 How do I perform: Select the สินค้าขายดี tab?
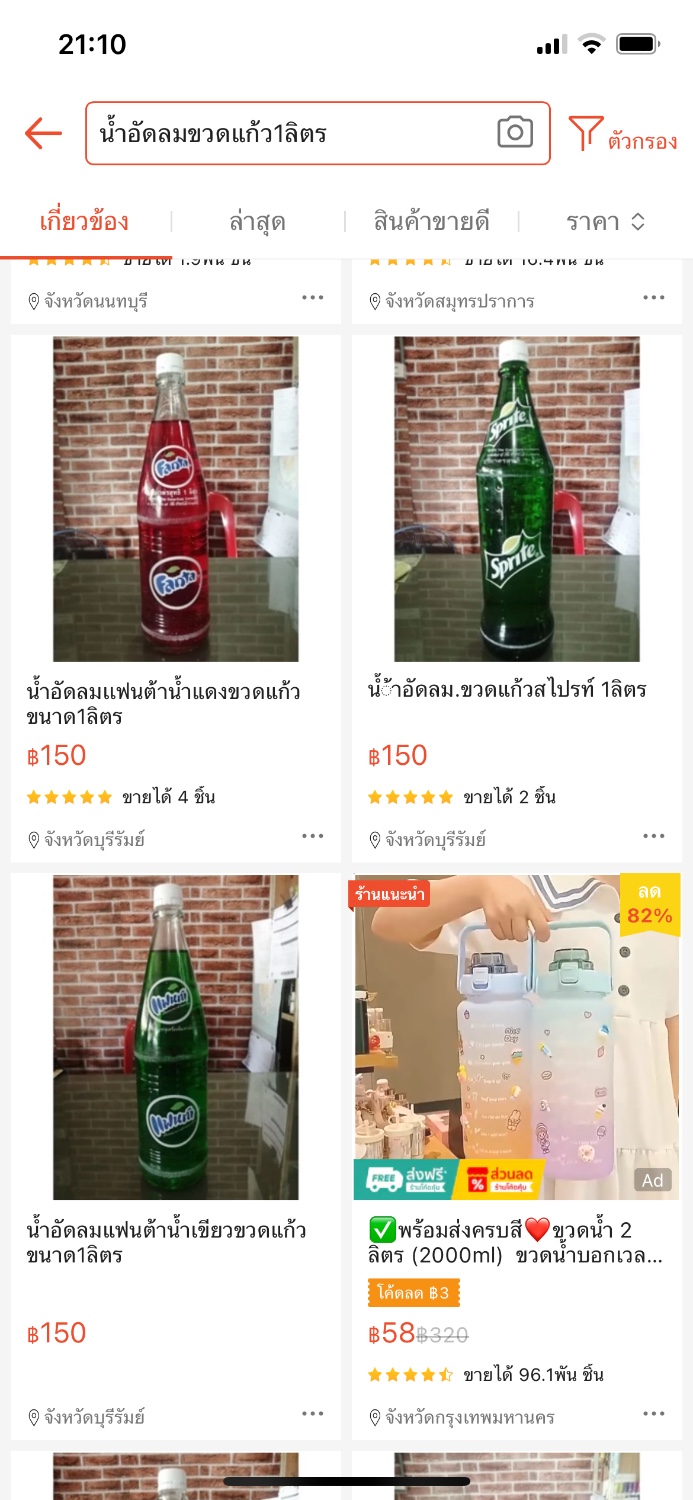(431, 221)
